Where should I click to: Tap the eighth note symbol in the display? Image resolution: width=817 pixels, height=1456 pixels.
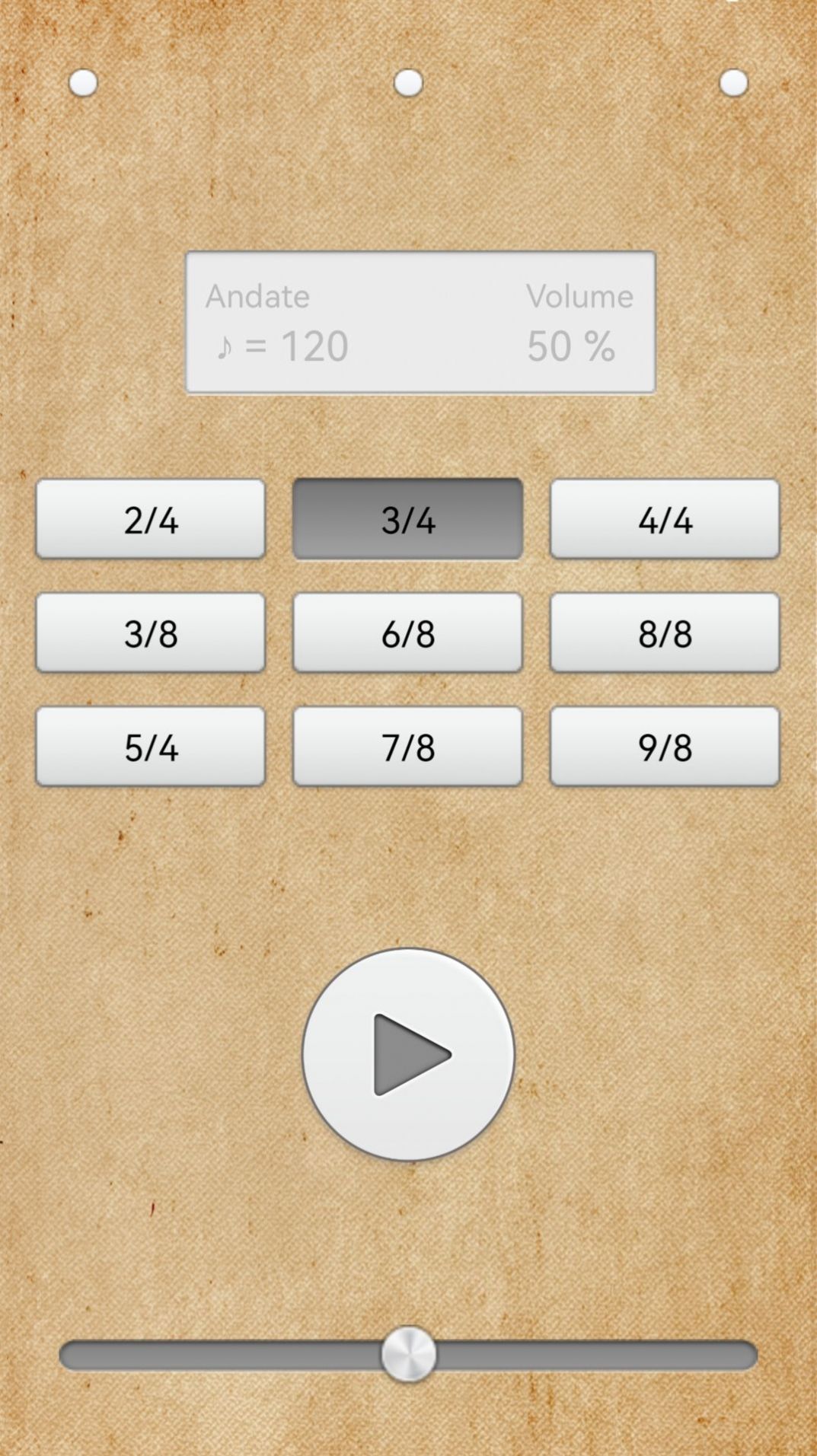[x=225, y=346]
